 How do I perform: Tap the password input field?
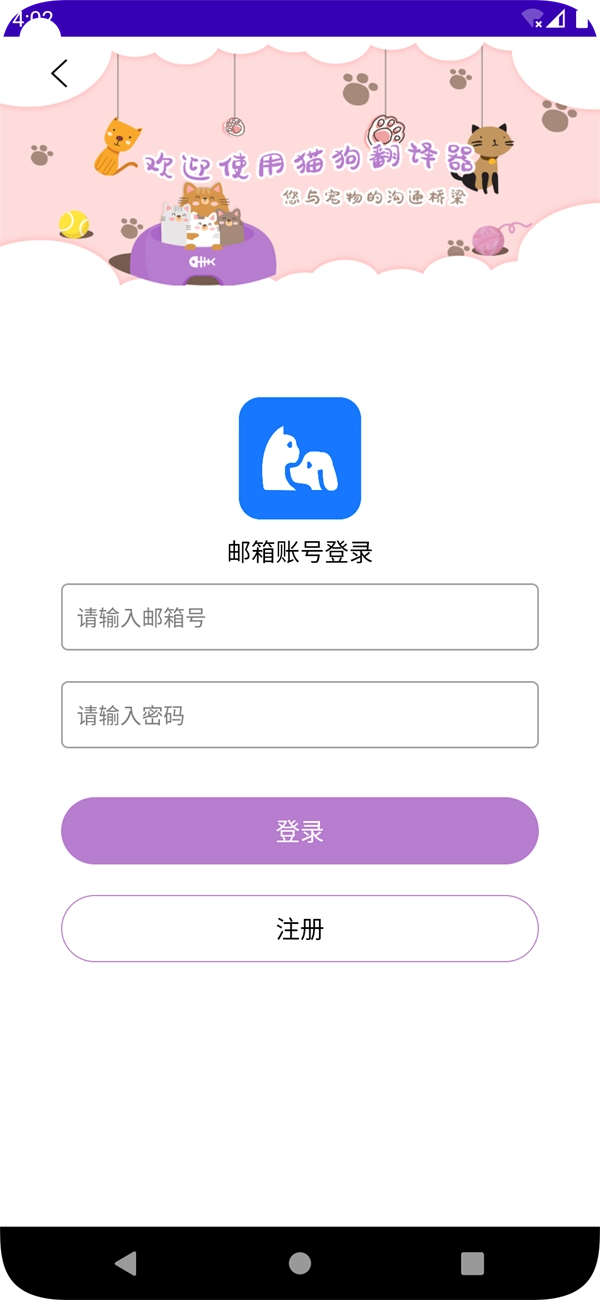point(300,715)
